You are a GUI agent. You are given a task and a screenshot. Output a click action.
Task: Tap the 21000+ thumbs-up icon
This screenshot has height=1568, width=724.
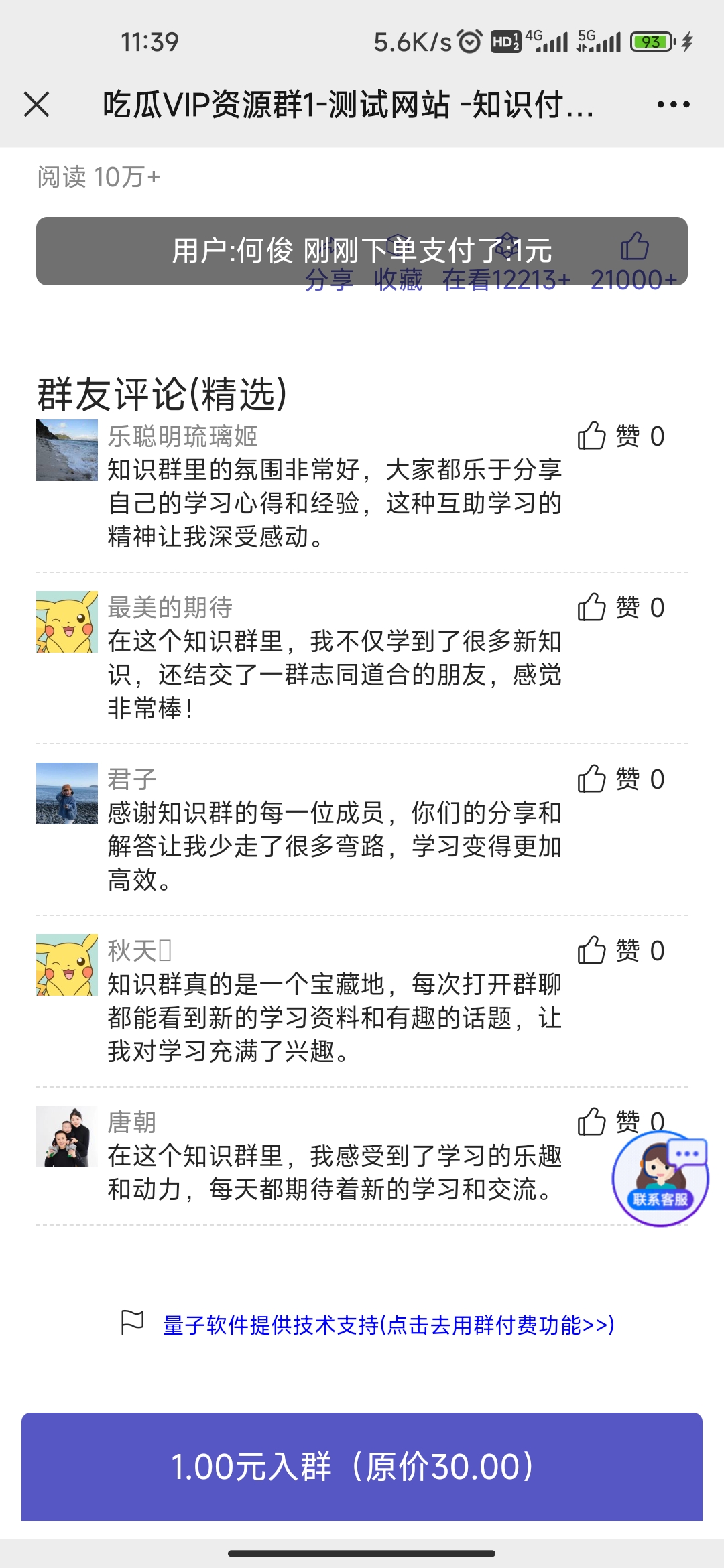(x=634, y=246)
